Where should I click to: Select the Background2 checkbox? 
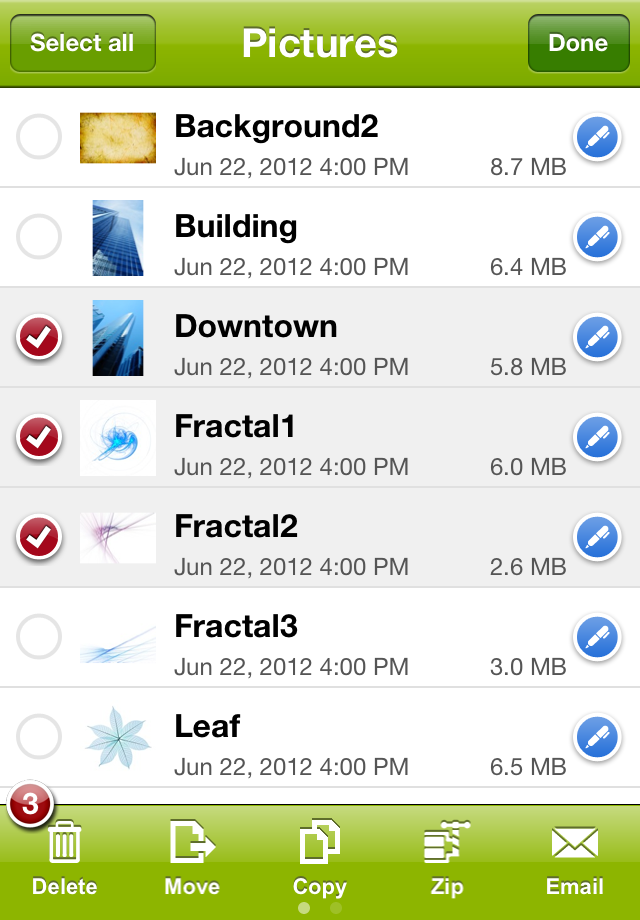point(40,138)
